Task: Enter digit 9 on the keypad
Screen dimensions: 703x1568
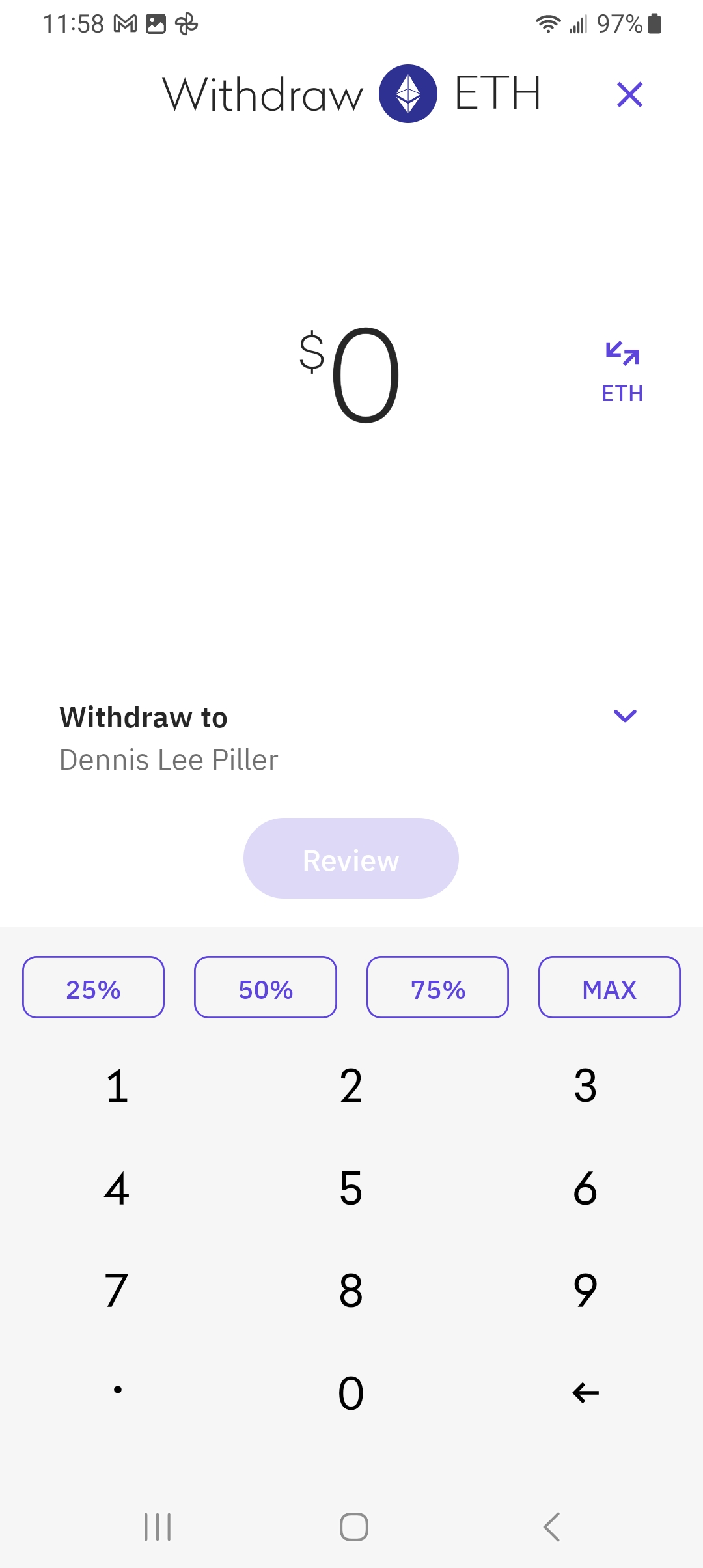Action: click(585, 1291)
